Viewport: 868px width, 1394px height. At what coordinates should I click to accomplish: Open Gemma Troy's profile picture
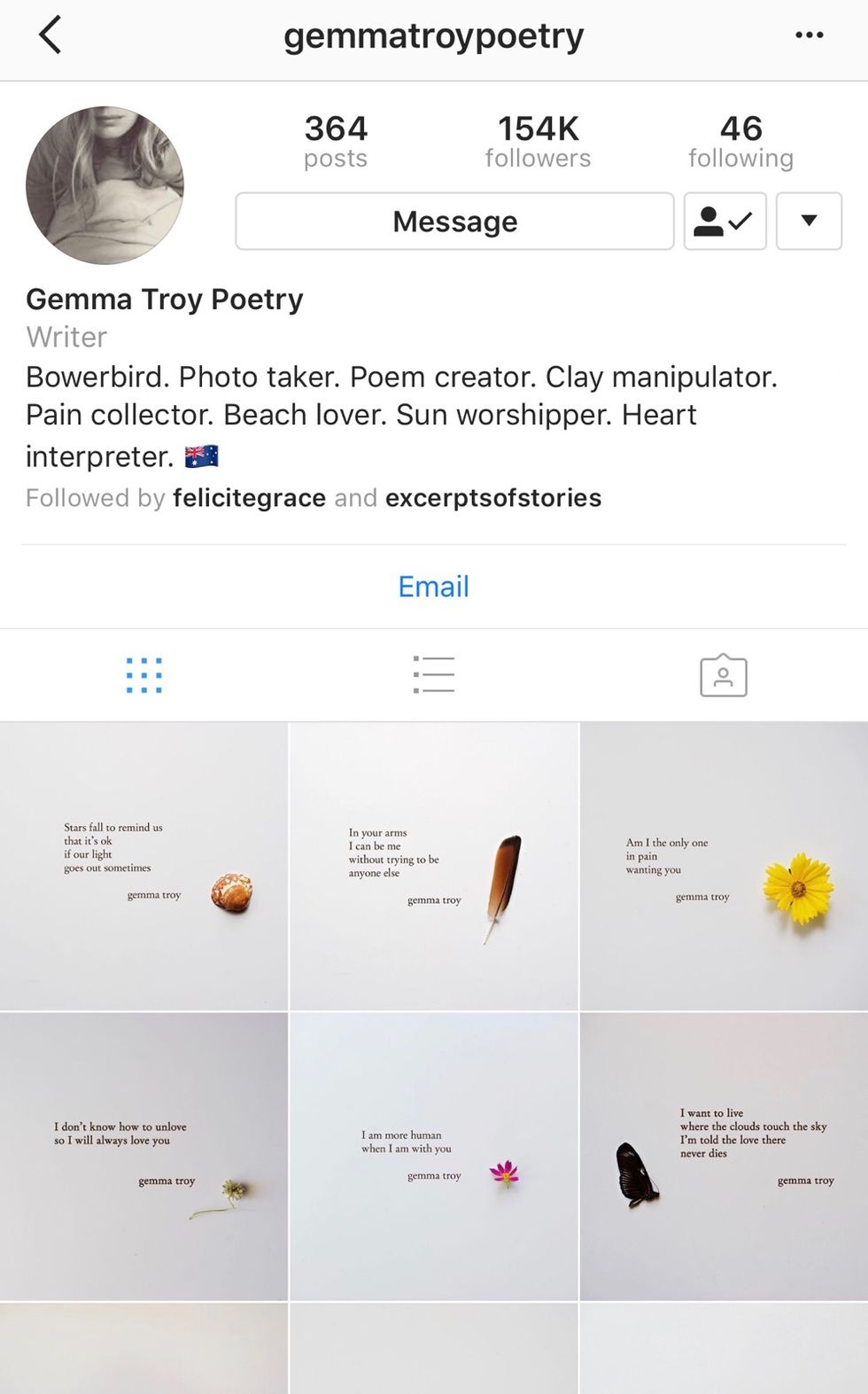[105, 185]
